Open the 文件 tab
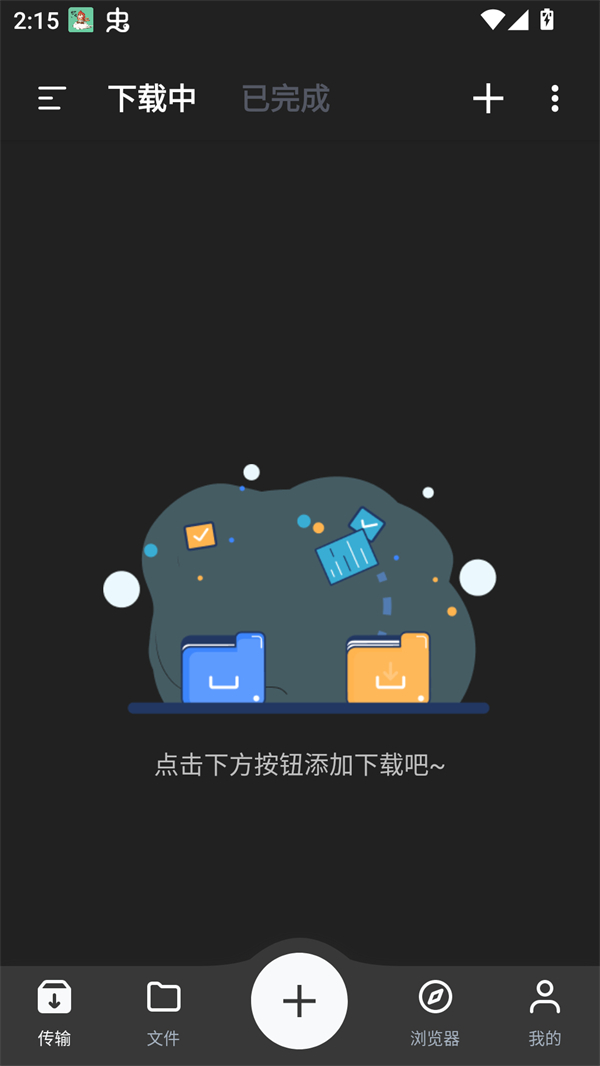 [x=163, y=1012]
